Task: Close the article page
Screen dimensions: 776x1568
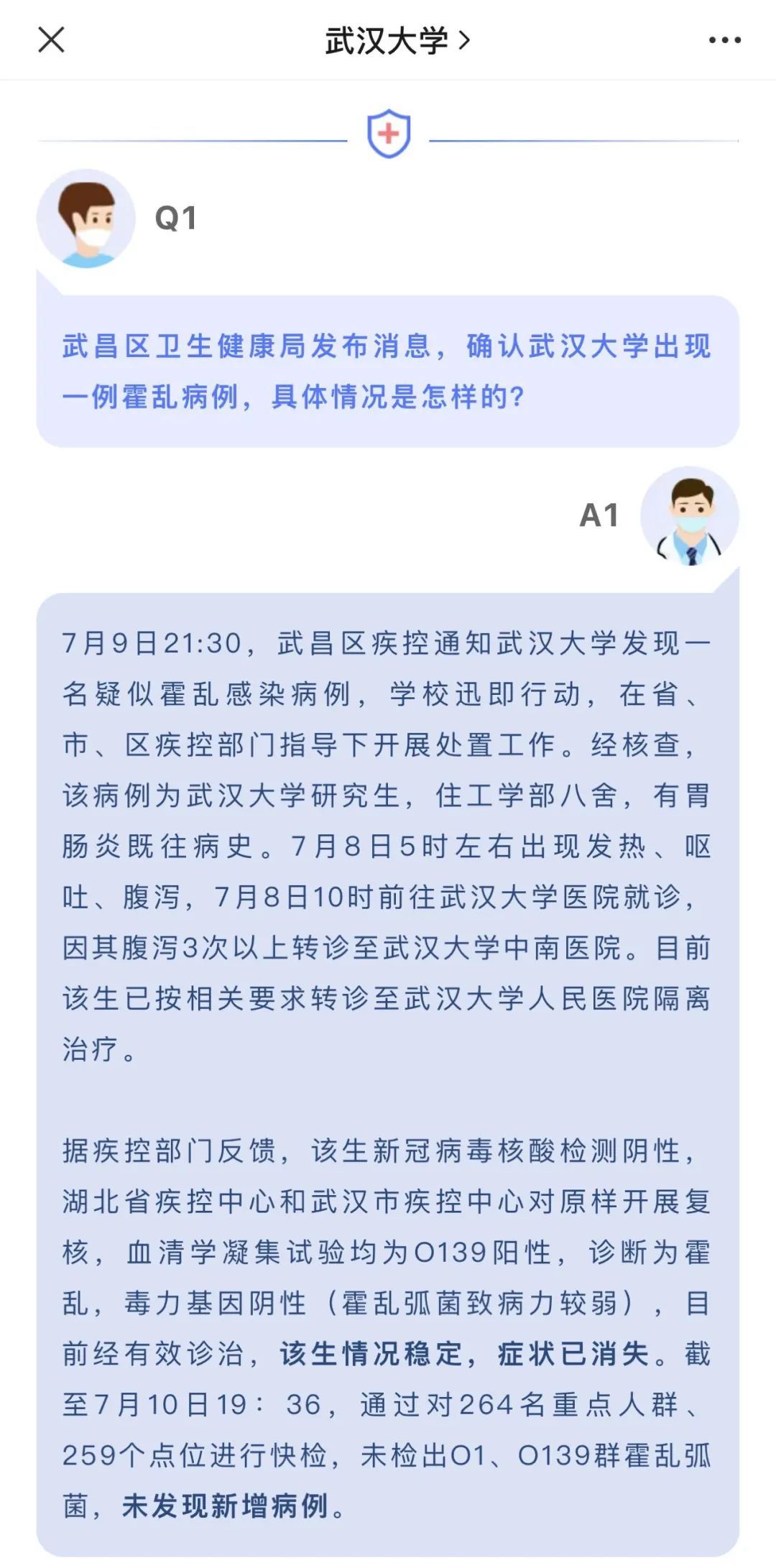Action: (51, 40)
